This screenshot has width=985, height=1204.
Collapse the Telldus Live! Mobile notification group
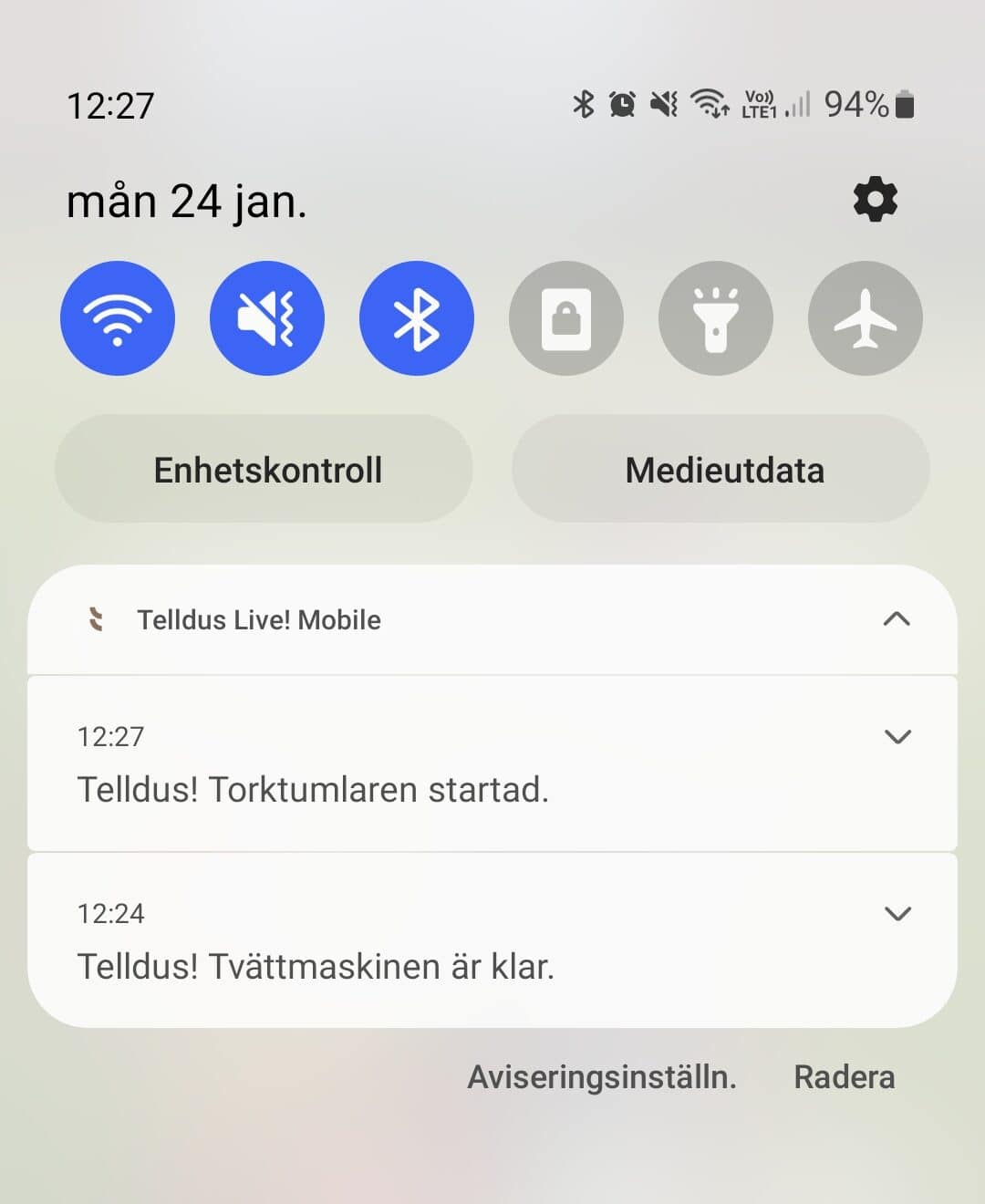click(897, 619)
